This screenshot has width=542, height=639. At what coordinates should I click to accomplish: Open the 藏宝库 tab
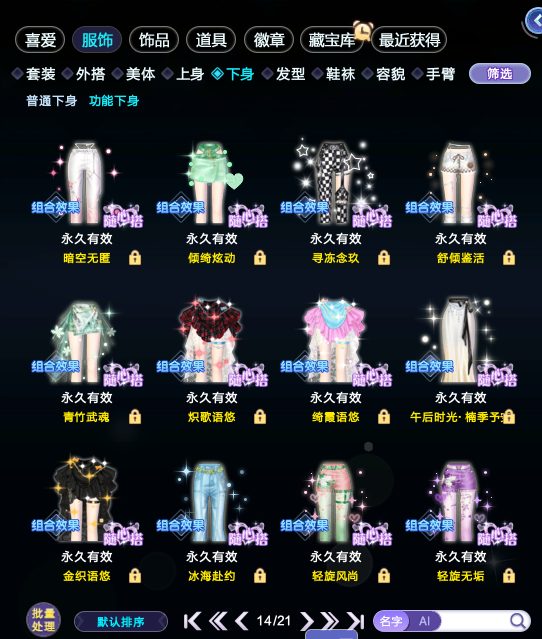[x=332, y=40]
